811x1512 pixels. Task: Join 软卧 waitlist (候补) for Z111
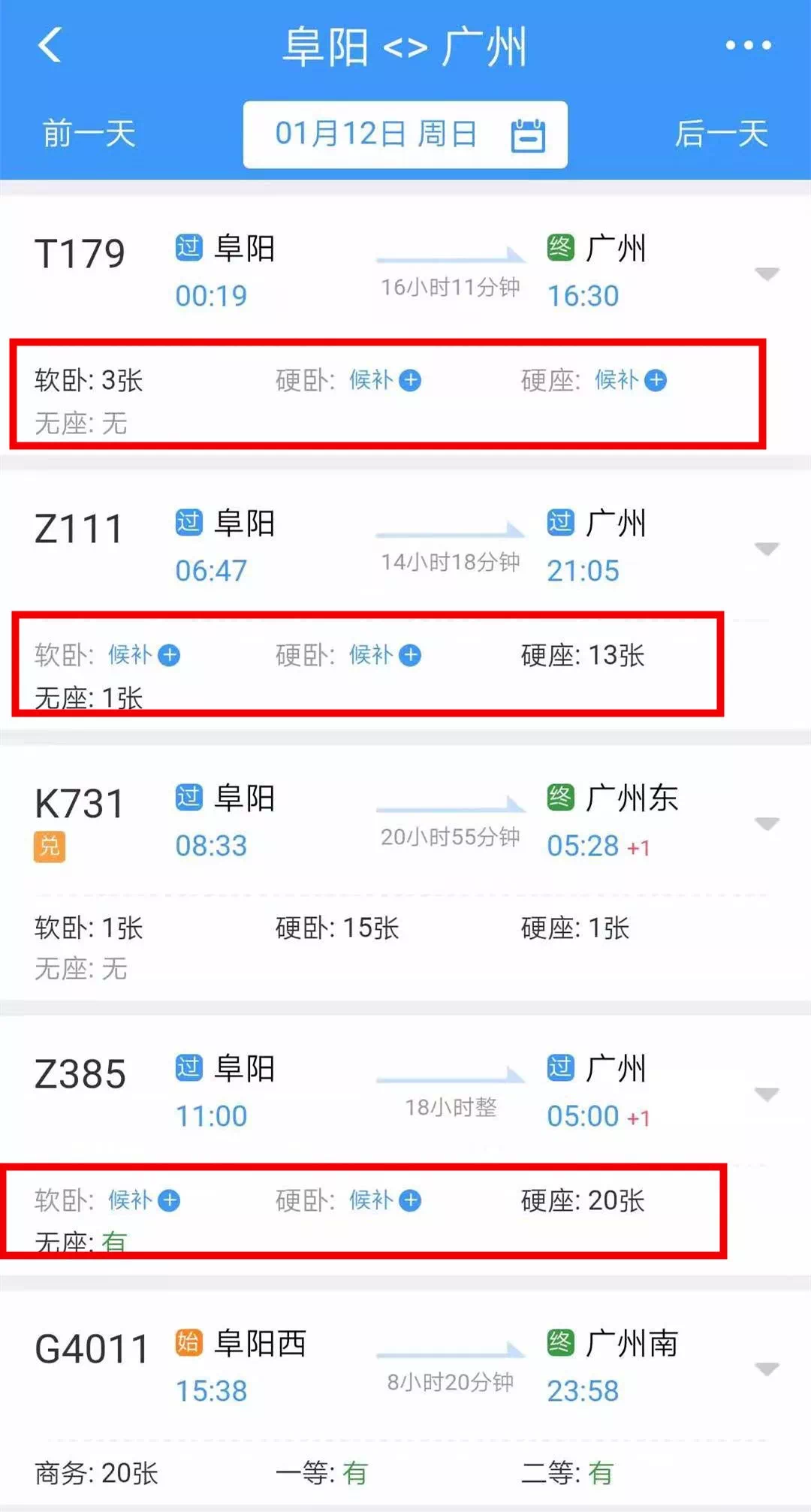pos(144,655)
